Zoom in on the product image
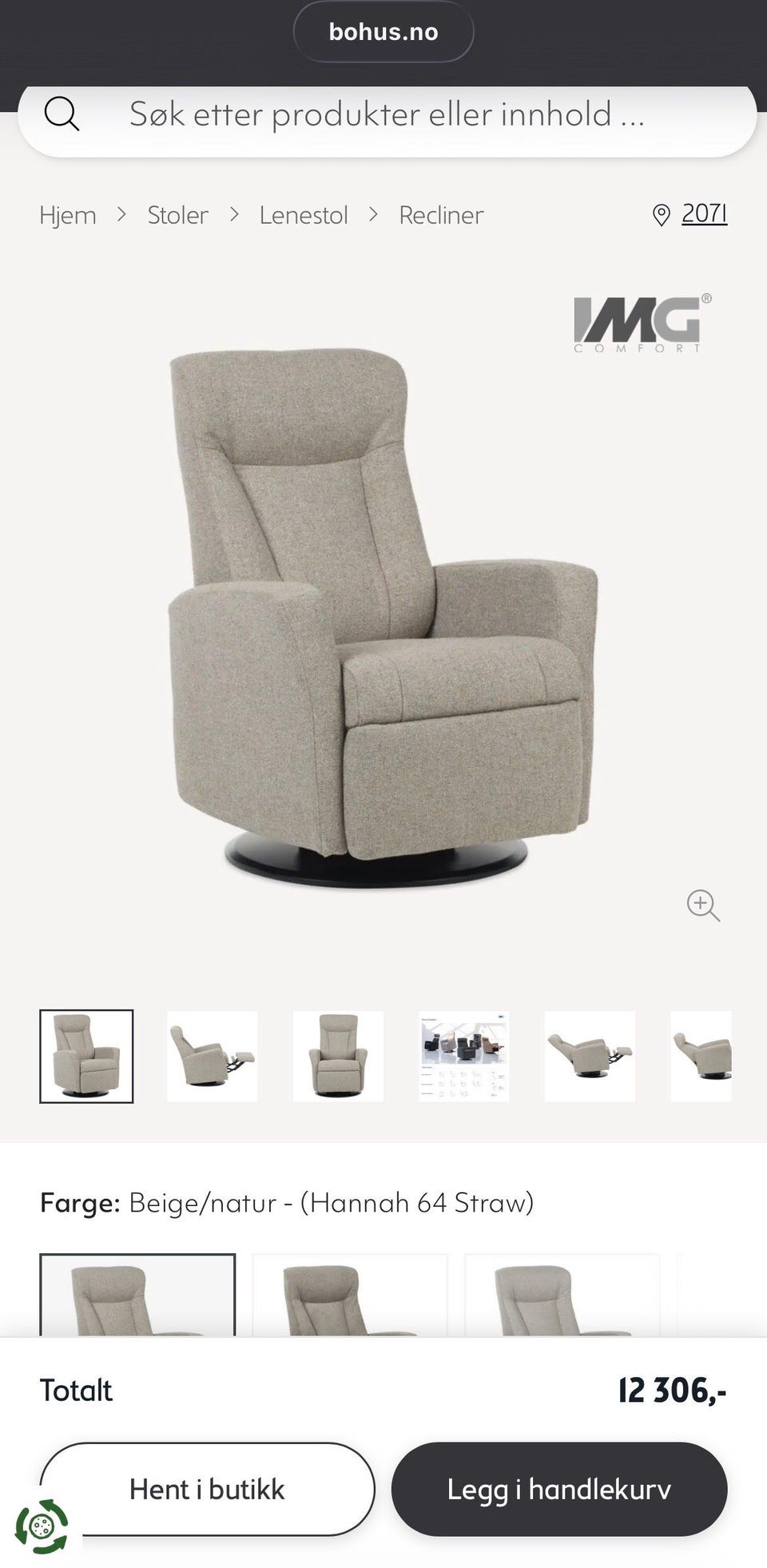The image size is (767, 1568). [x=703, y=905]
